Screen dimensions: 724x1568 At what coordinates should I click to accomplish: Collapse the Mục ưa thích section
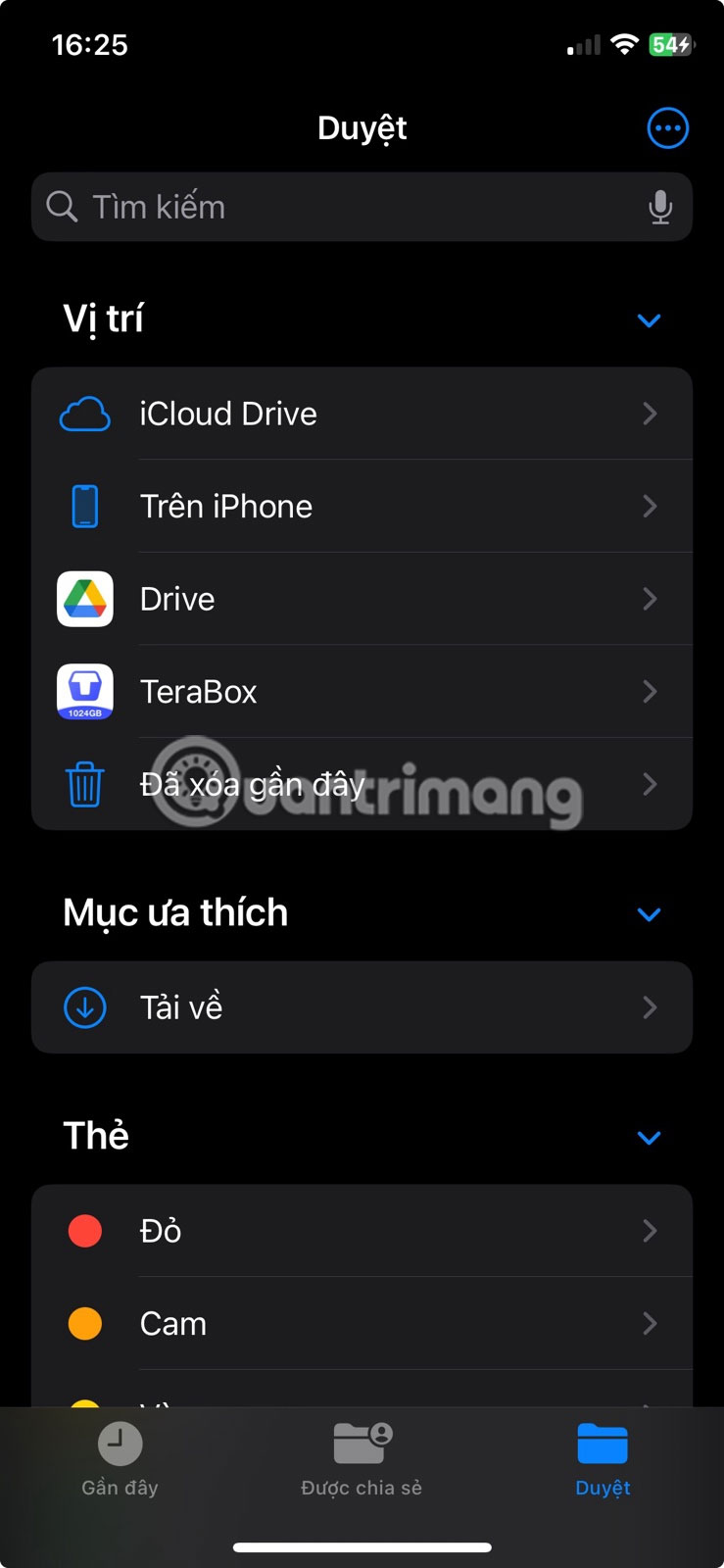coord(649,914)
